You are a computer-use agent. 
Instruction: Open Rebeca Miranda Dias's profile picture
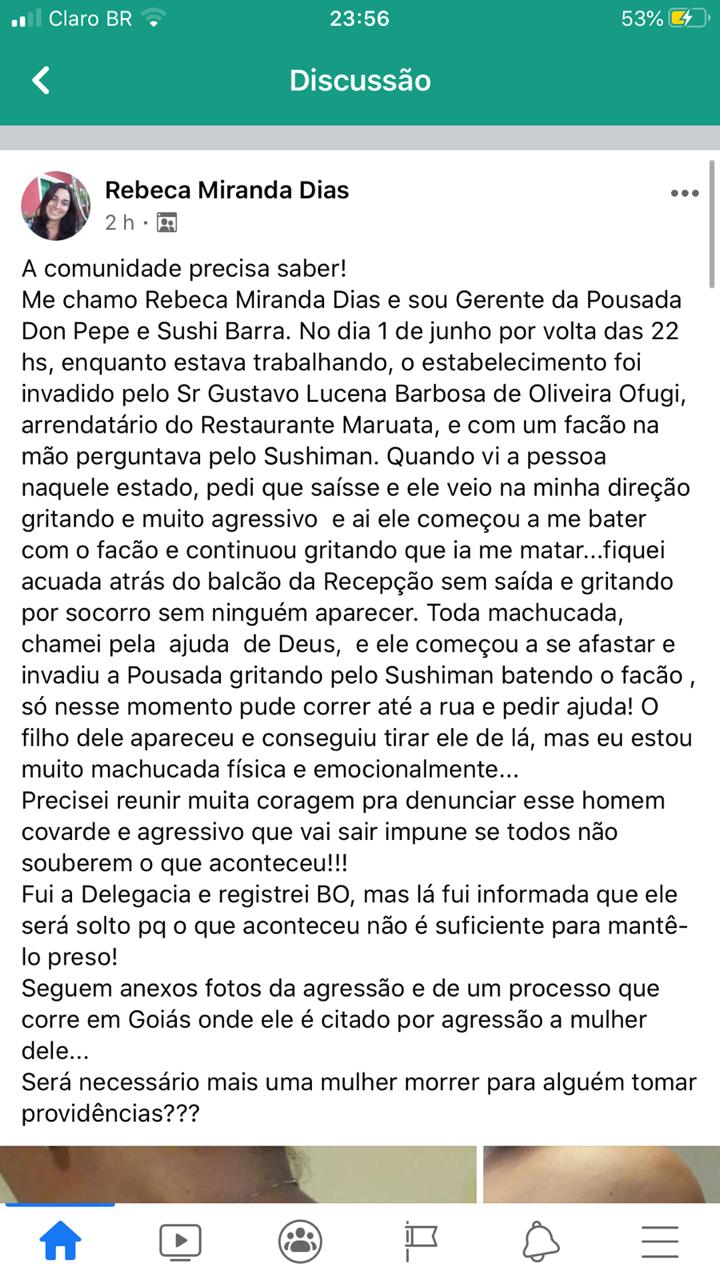coord(56,206)
